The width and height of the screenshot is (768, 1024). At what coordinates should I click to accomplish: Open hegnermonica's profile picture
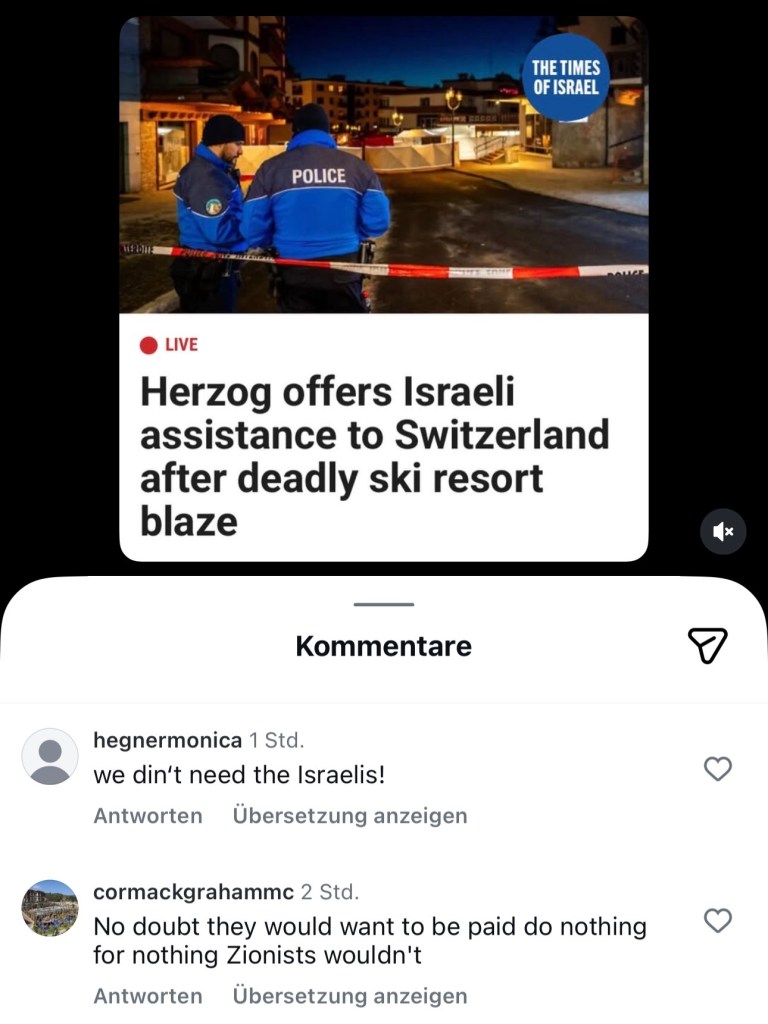(x=50, y=756)
